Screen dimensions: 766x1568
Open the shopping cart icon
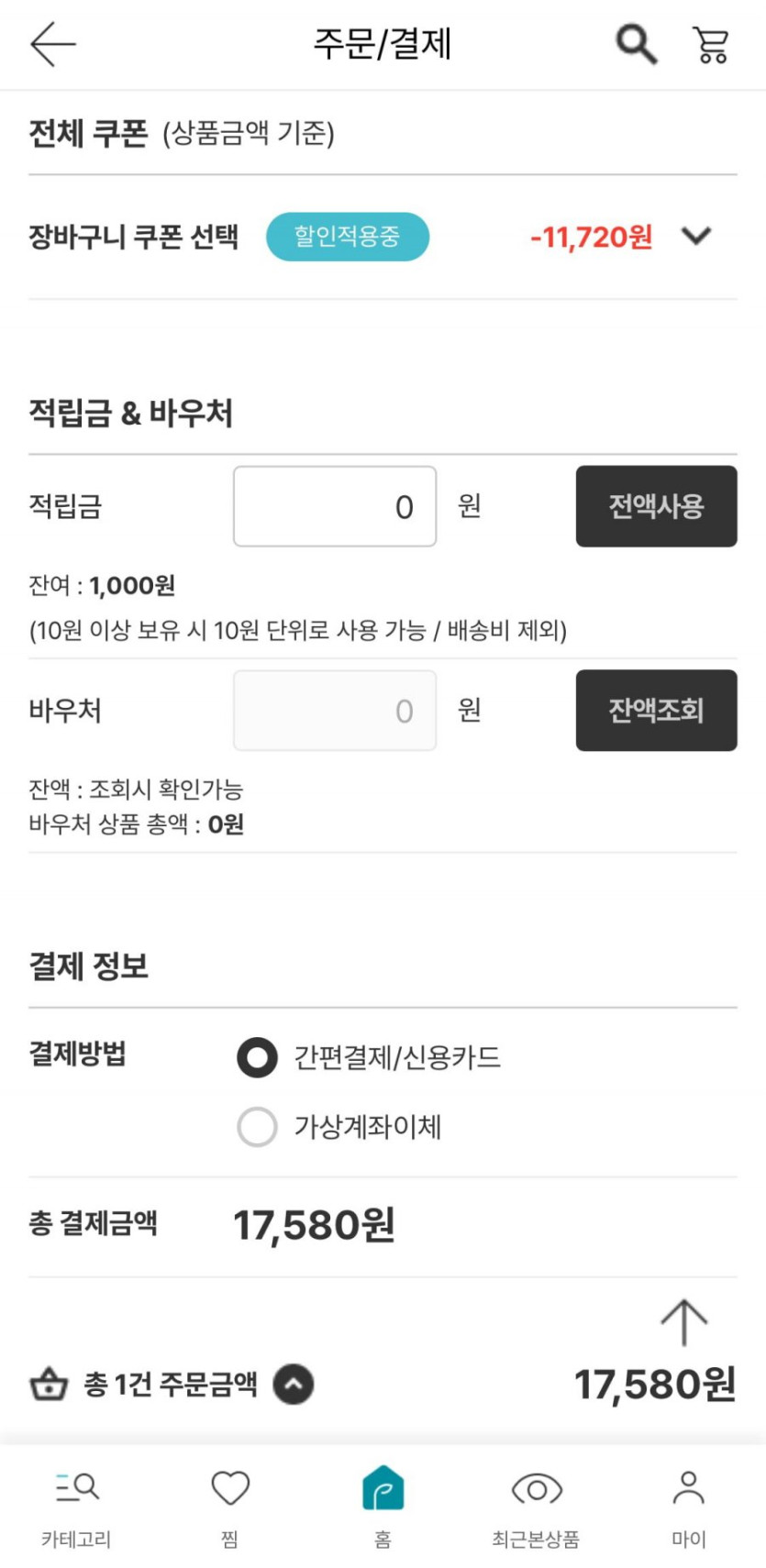pos(710,45)
